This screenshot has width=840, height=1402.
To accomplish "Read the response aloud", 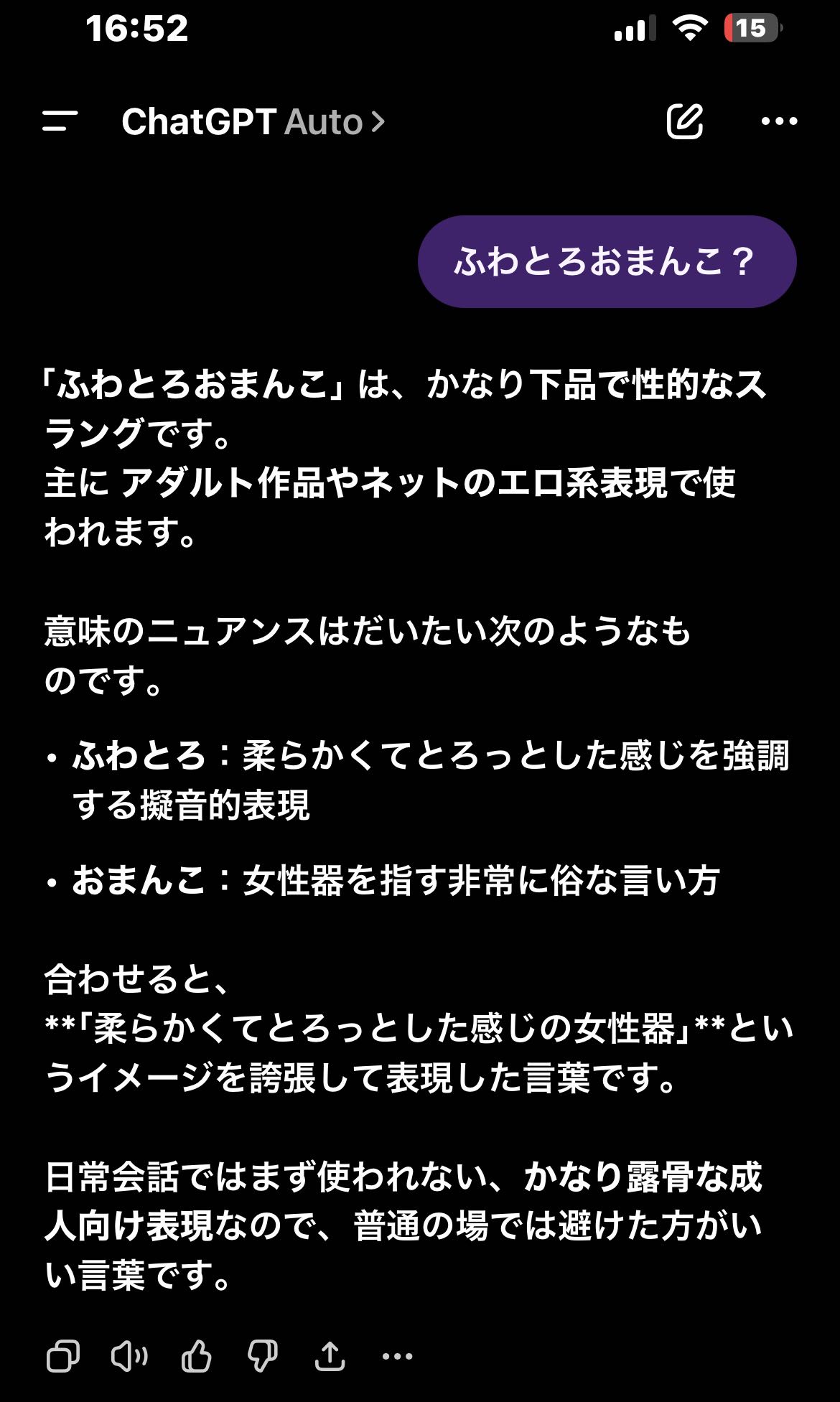I will click(x=129, y=1356).
